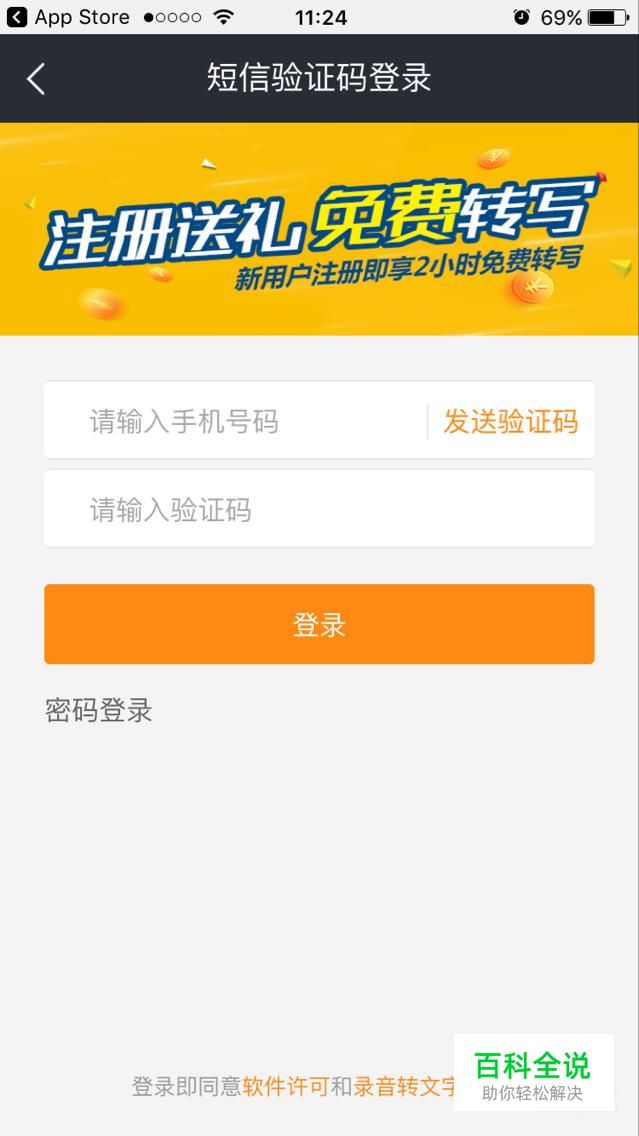Open the 注册送礼 promo banner
This screenshot has height=1136, width=639.
pyautogui.click(x=320, y=229)
